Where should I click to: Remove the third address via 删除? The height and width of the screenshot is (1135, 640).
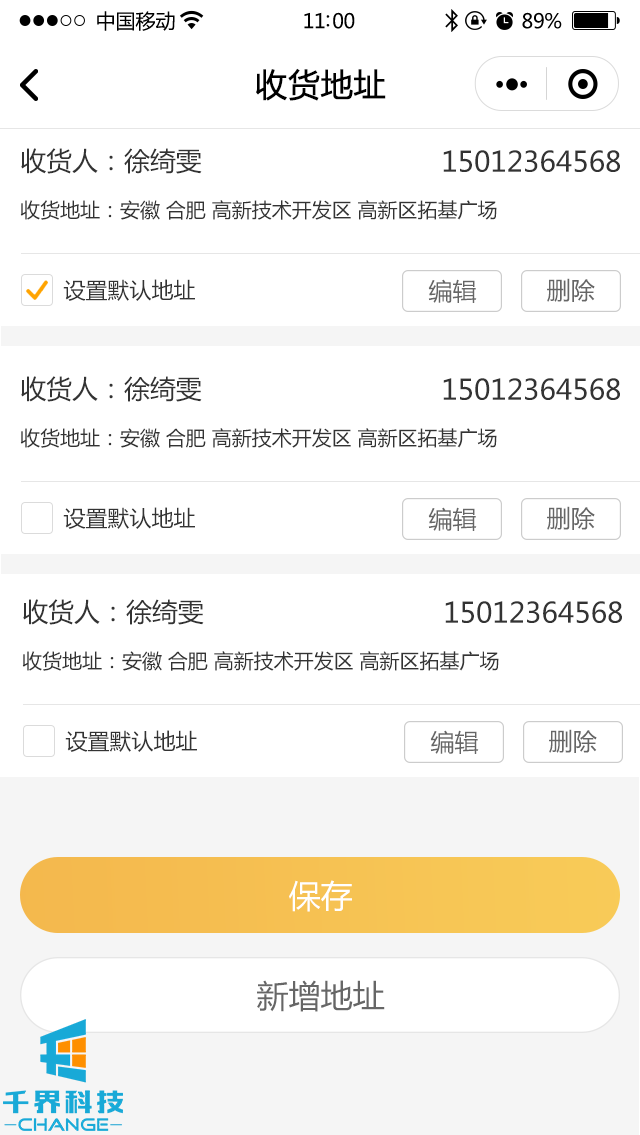(572, 742)
